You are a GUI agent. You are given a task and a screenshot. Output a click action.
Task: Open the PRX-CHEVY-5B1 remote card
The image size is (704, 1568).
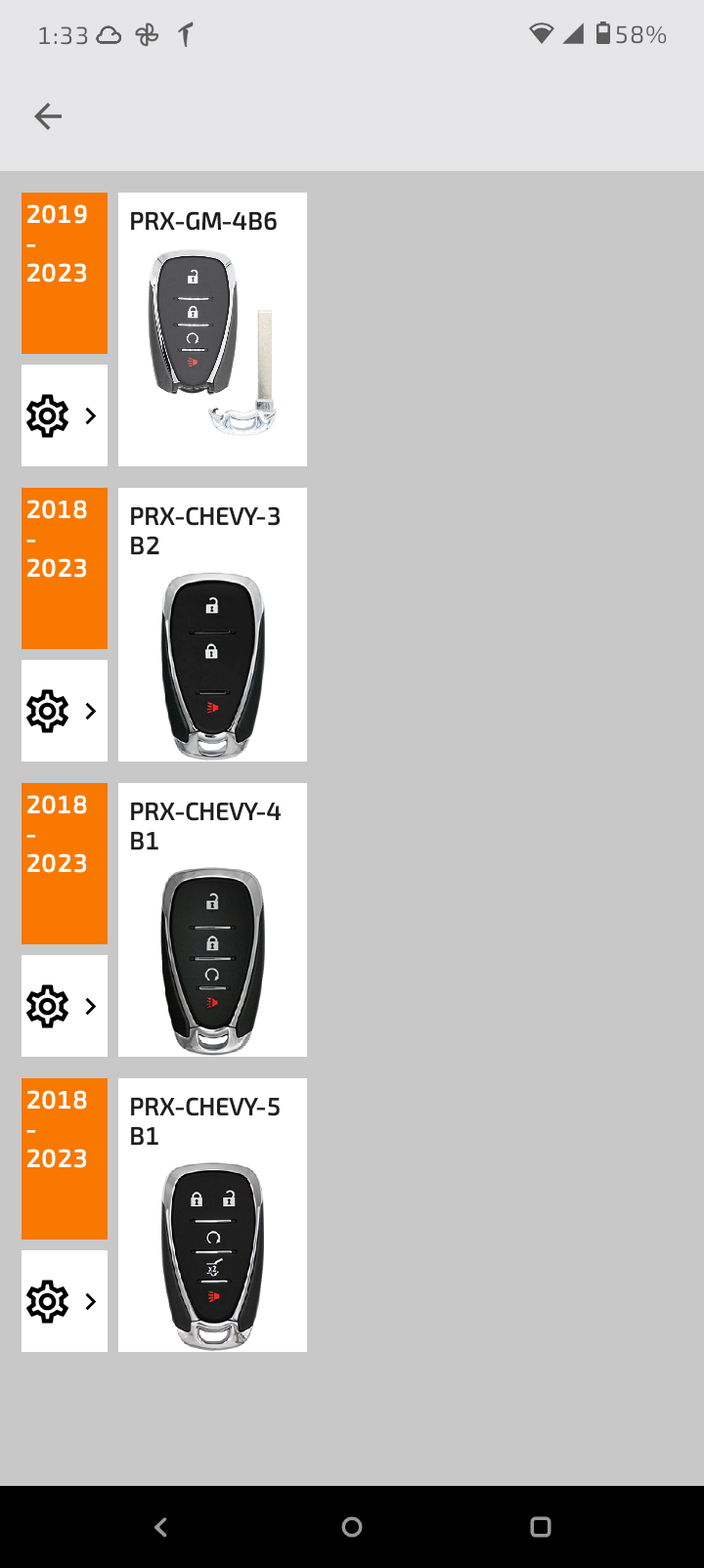click(212, 1215)
